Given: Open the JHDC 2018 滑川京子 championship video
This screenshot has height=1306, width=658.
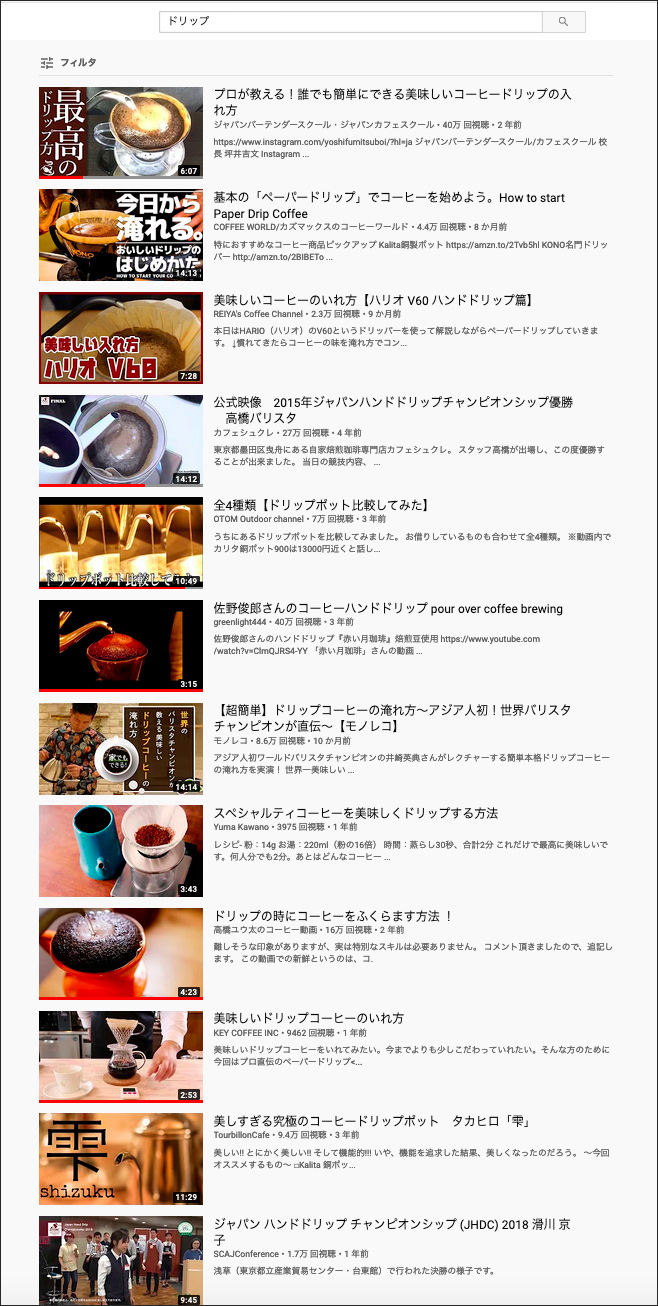Looking at the screenshot, I should tap(392, 1231).
